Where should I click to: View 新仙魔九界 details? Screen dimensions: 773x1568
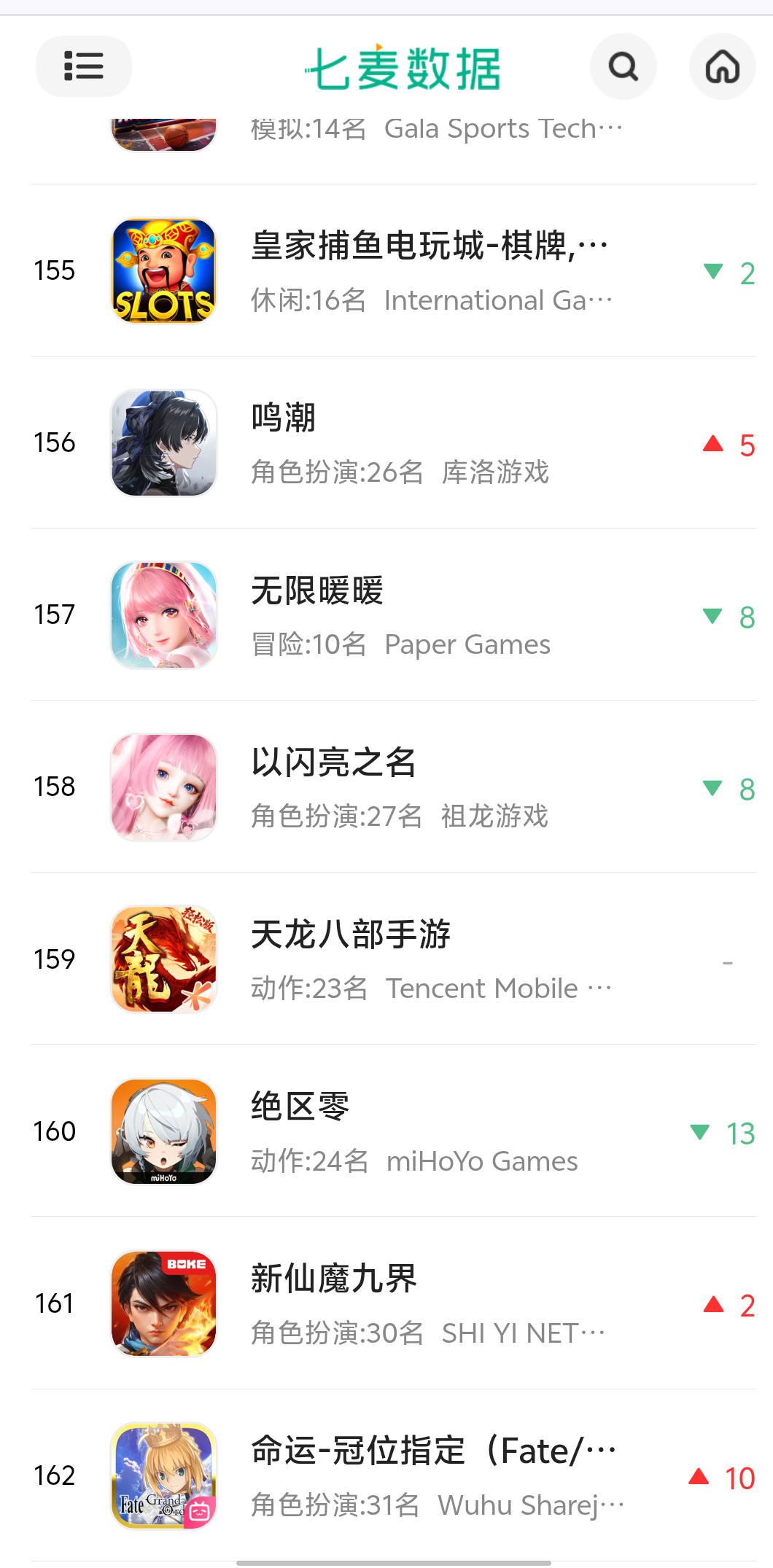coord(394,1303)
